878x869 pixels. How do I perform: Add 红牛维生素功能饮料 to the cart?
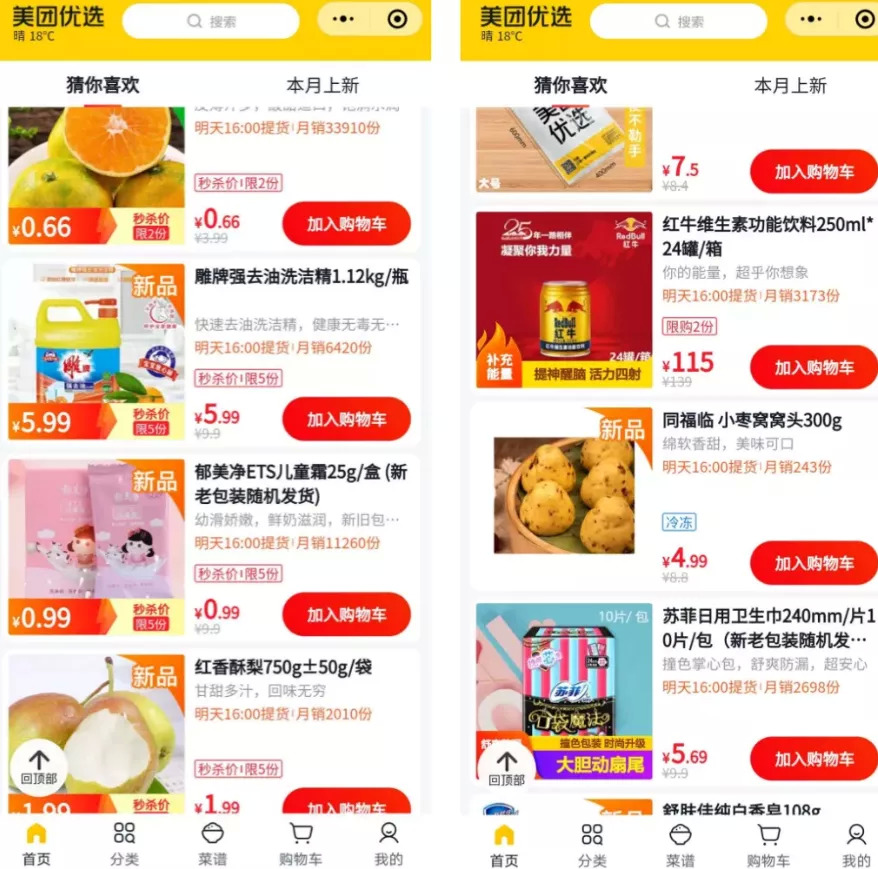pyautogui.click(x=813, y=367)
